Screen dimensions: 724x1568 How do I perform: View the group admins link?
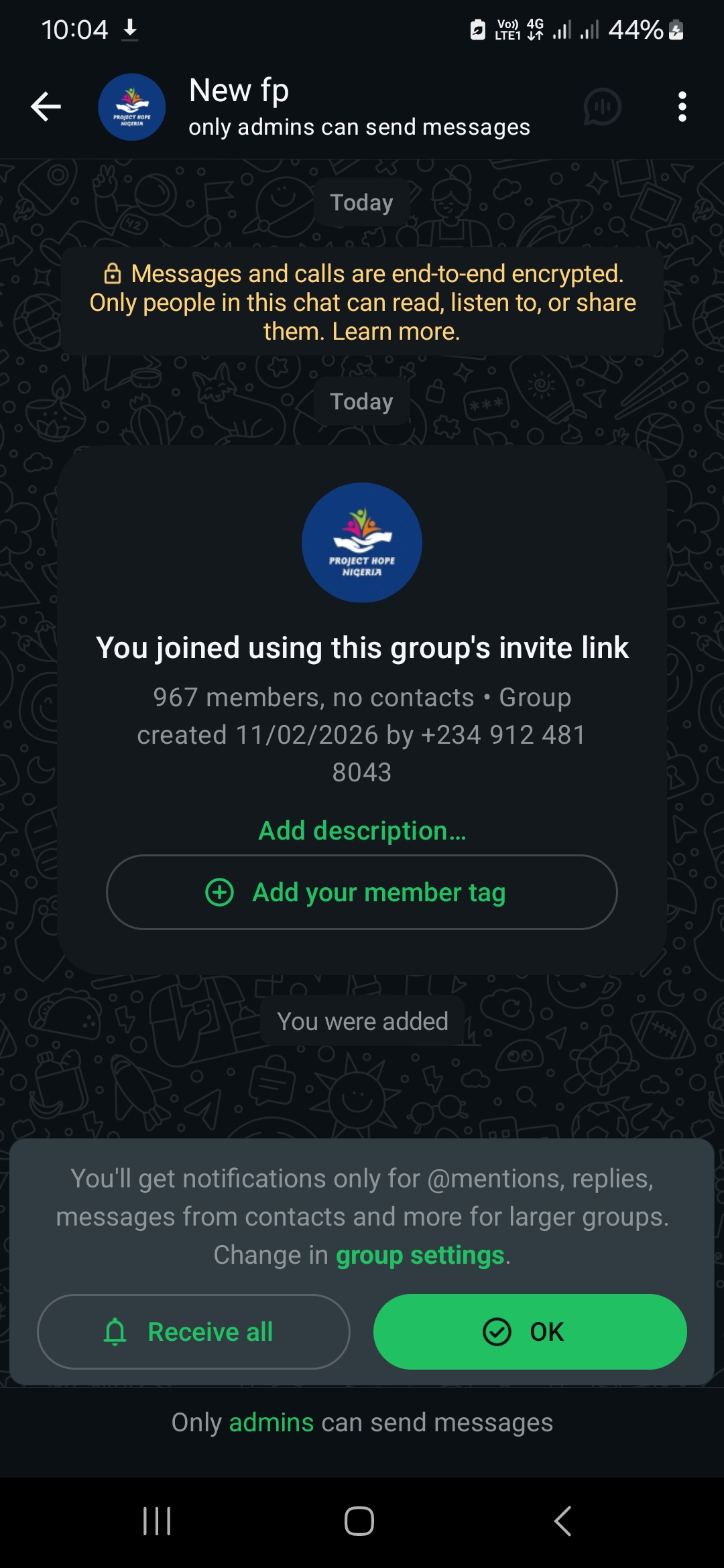[x=271, y=1422]
